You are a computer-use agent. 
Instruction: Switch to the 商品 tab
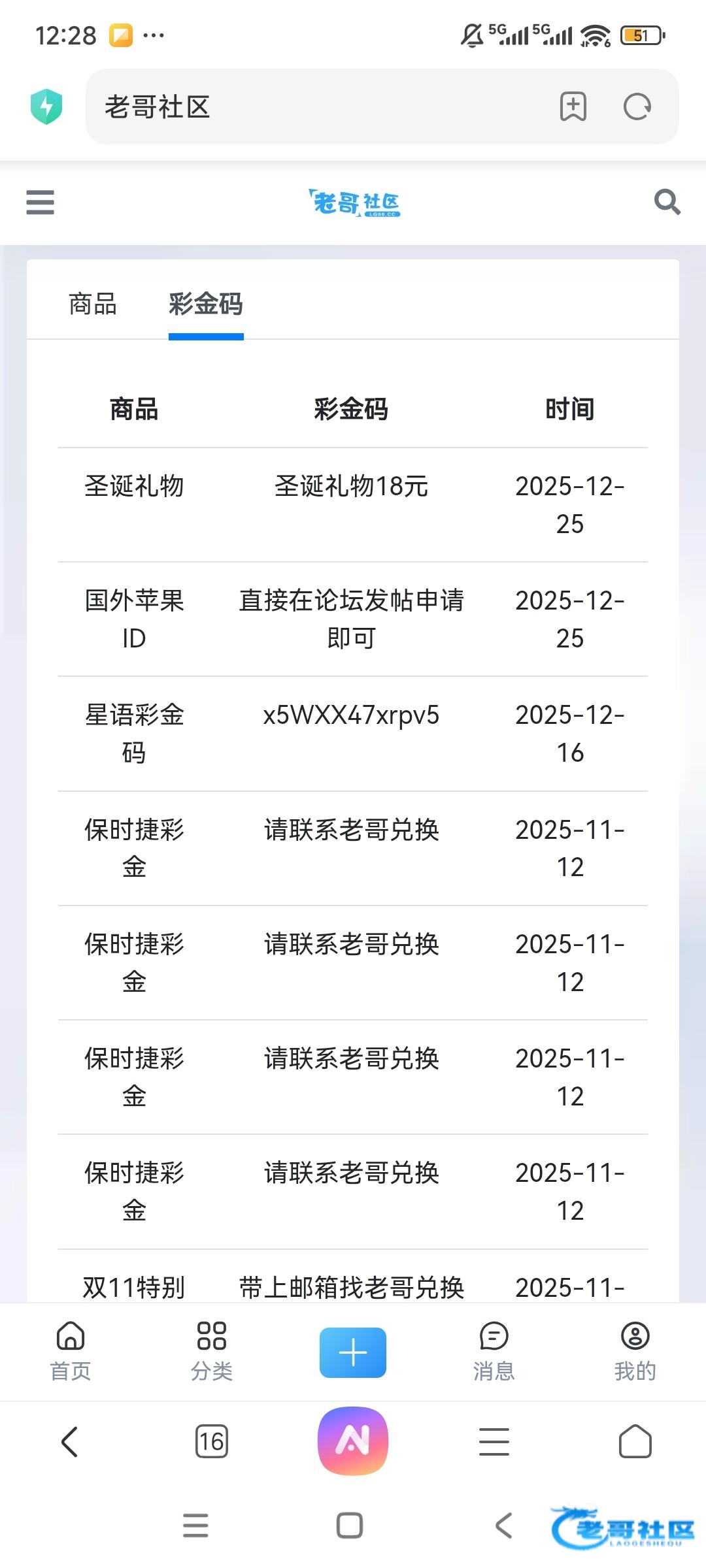[x=93, y=304]
